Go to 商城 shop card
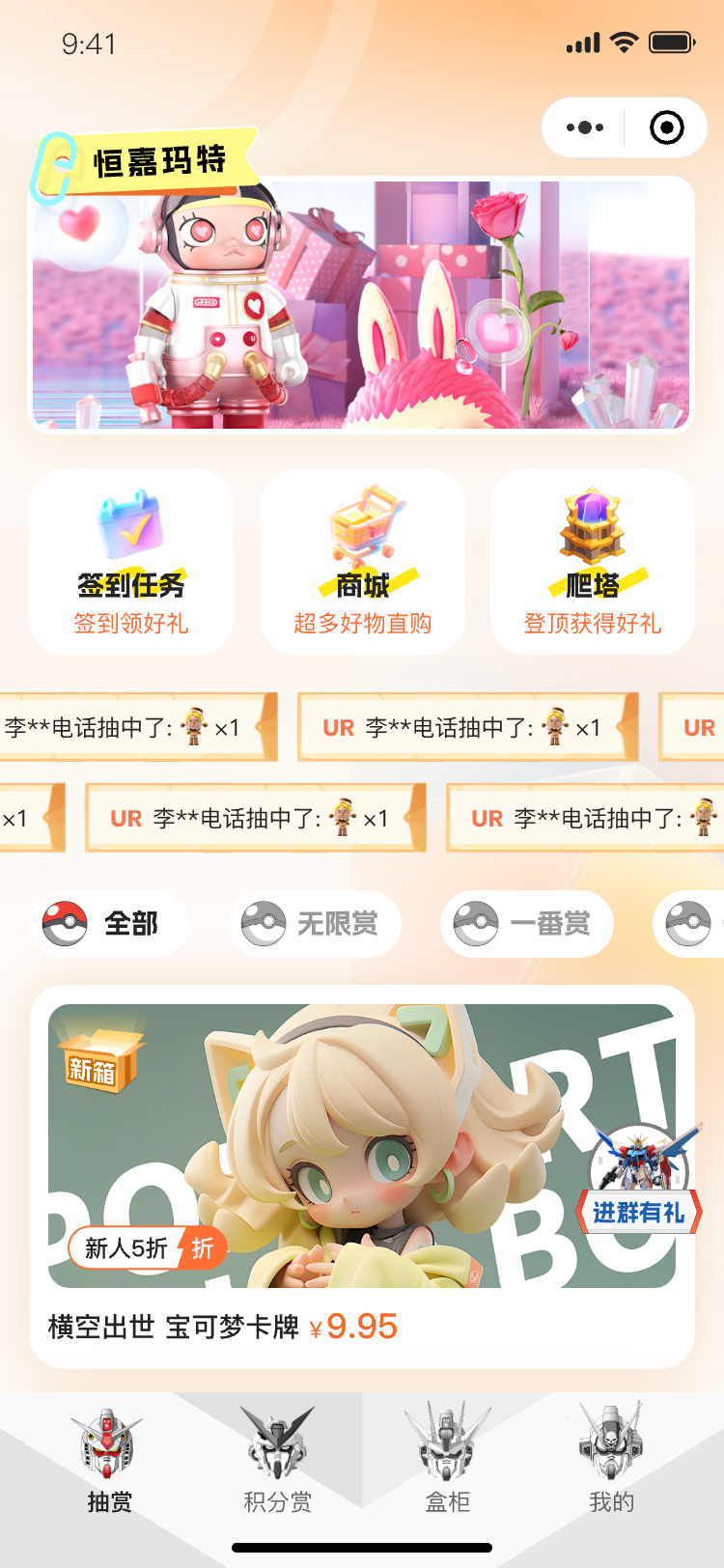The image size is (724, 1568). tap(362, 562)
